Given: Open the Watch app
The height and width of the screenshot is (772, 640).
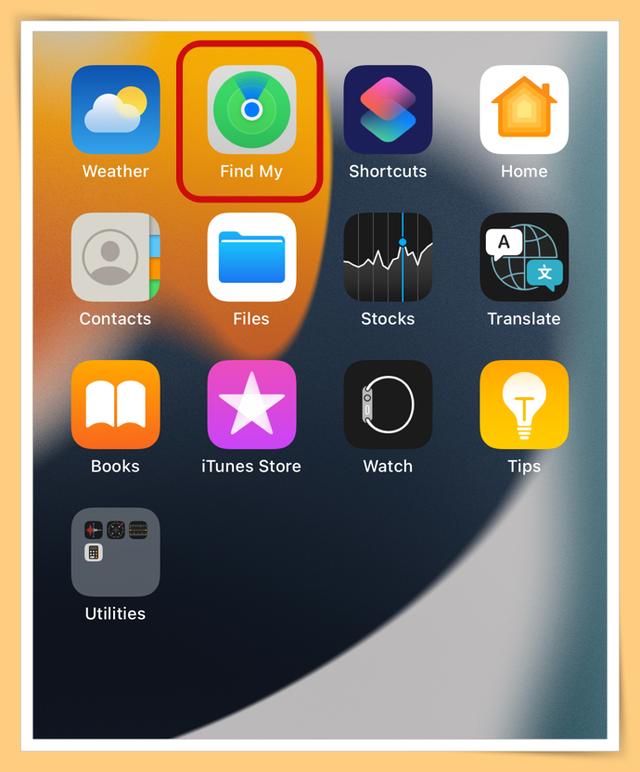Looking at the screenshot, I should [388, 404].
